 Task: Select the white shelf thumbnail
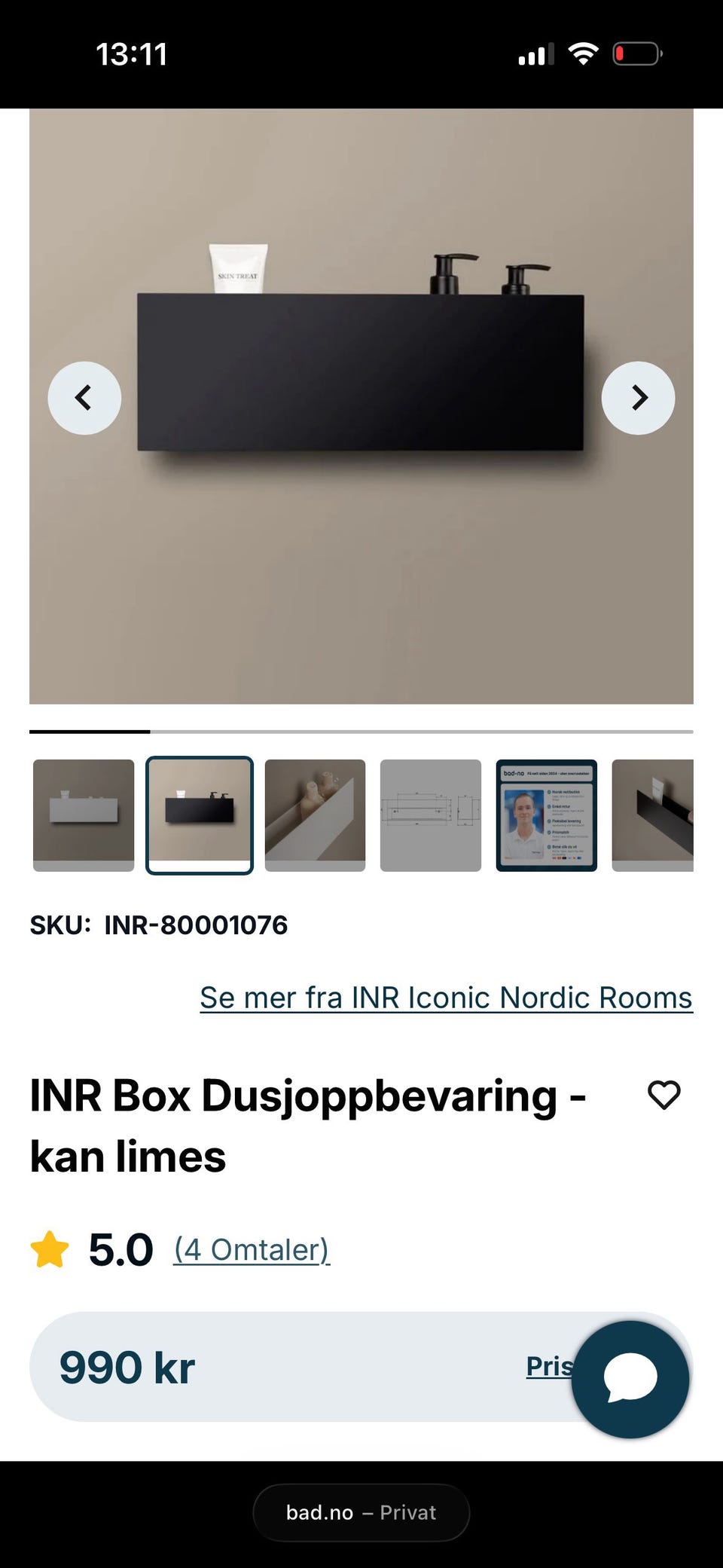(83, 815)
